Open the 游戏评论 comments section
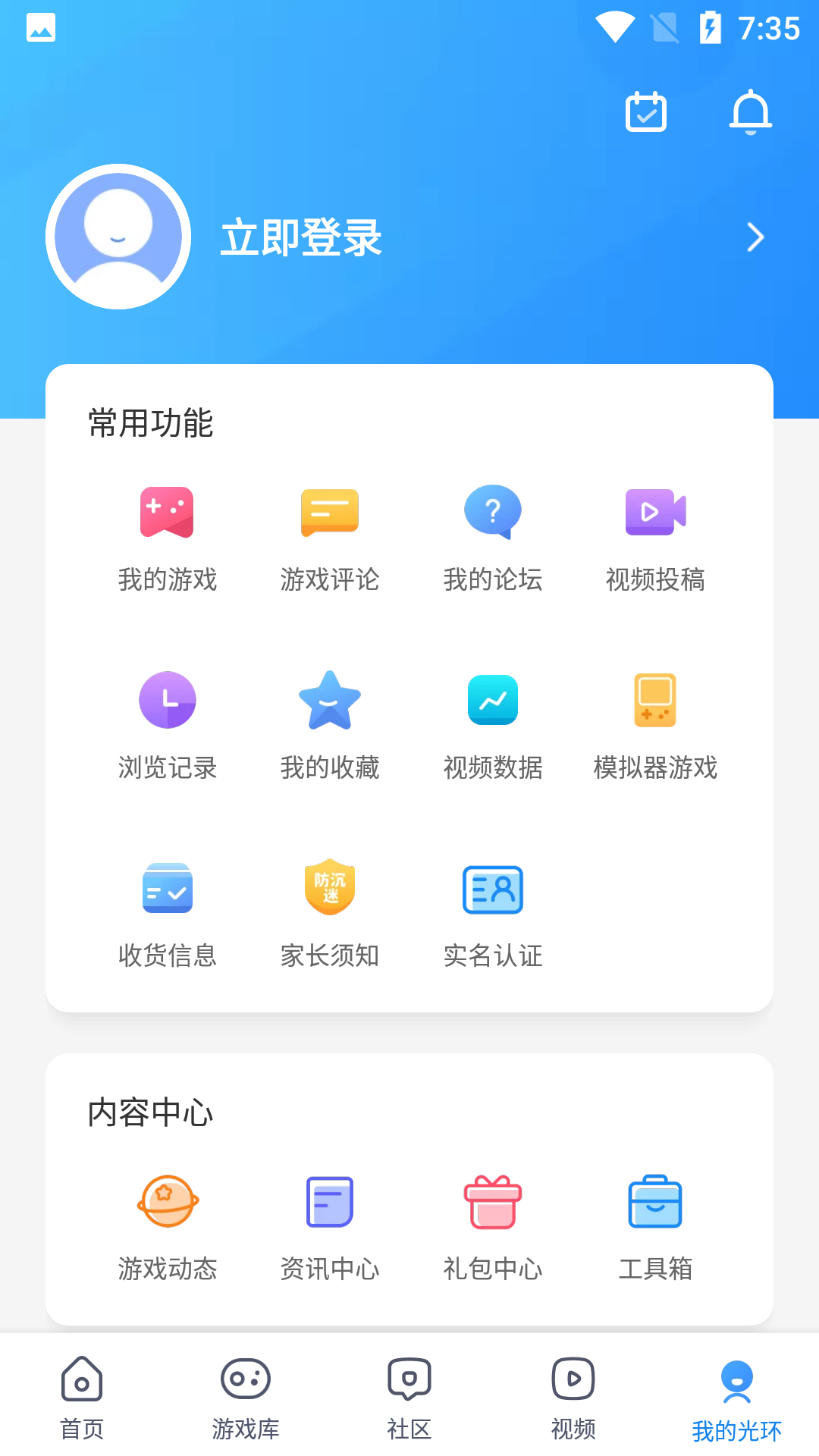This screenshot has width=819, height=1456. 330,538
